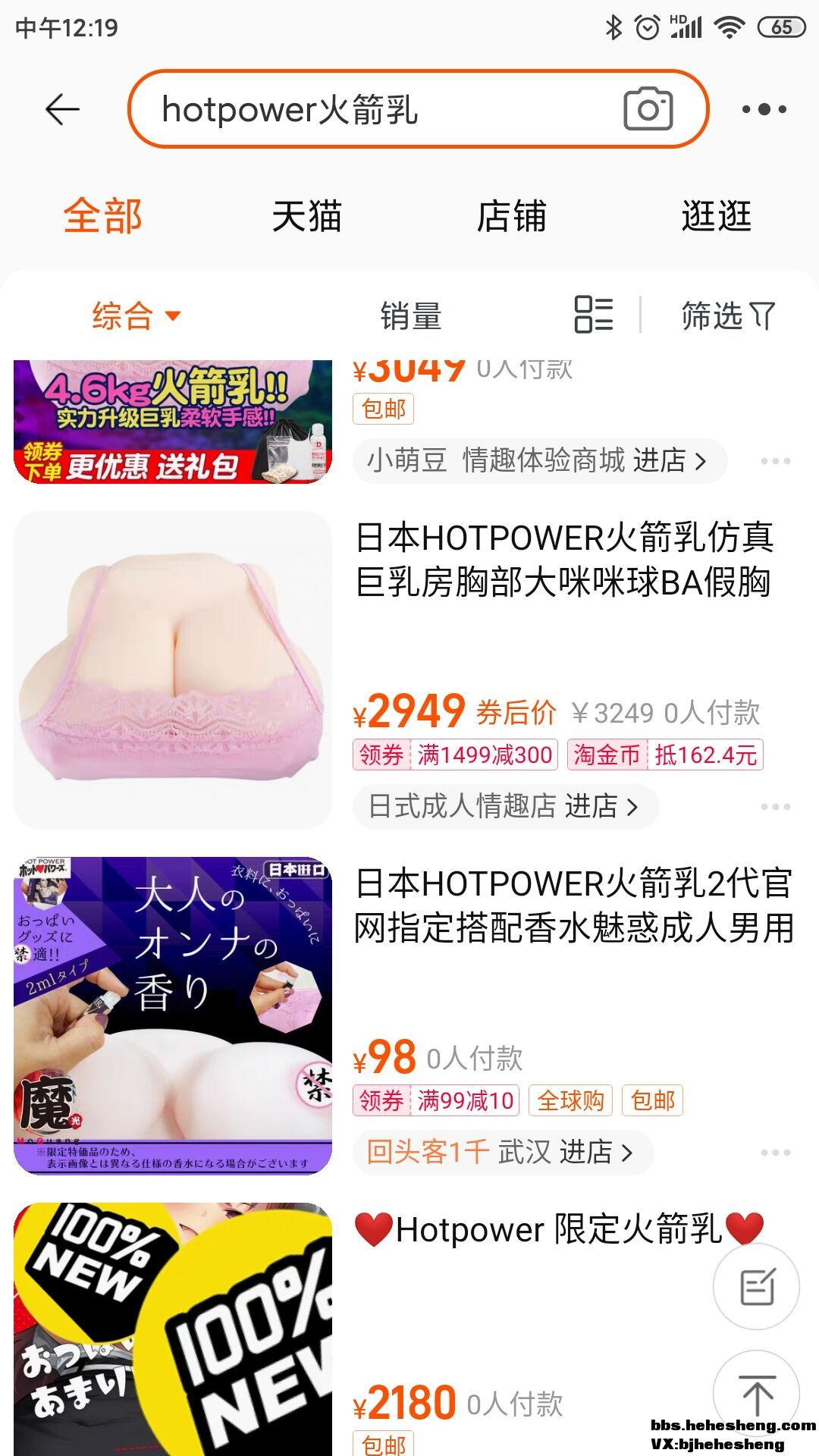
Task: Enter the 日式成人情趣店 store
Action: pyautogui.click(x=504, y=806)
